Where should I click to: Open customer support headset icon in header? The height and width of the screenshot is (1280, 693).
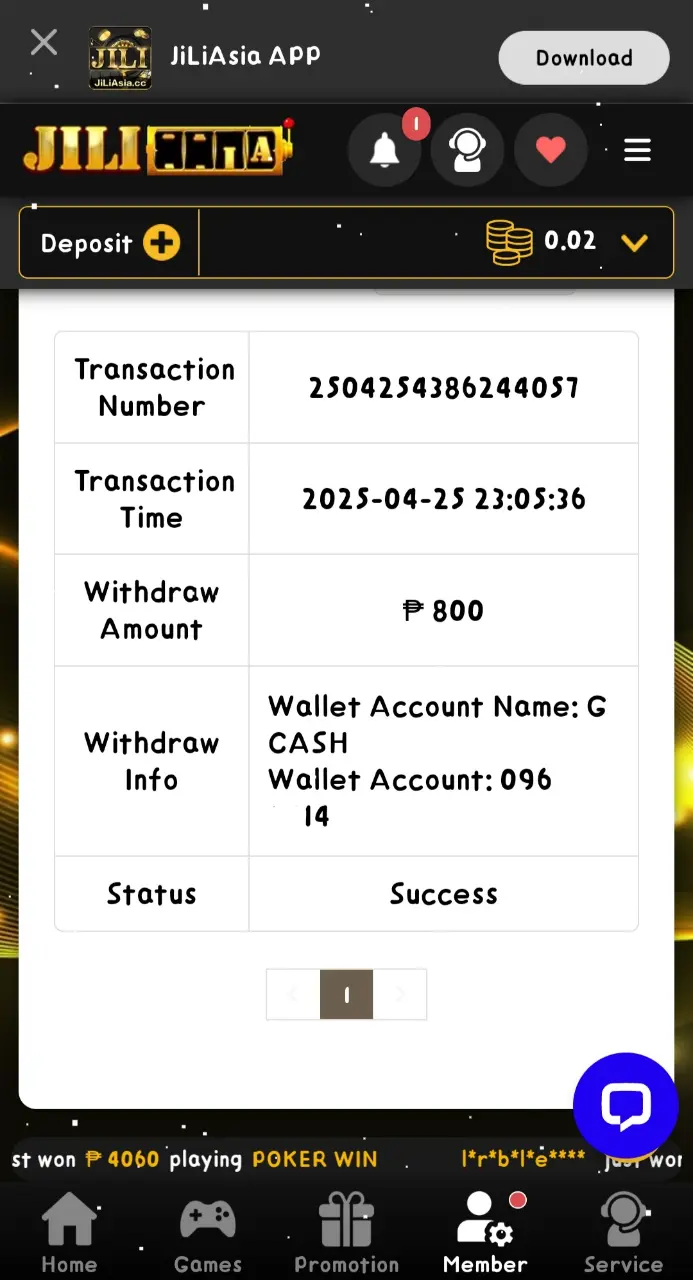click(x=467, y=151)
